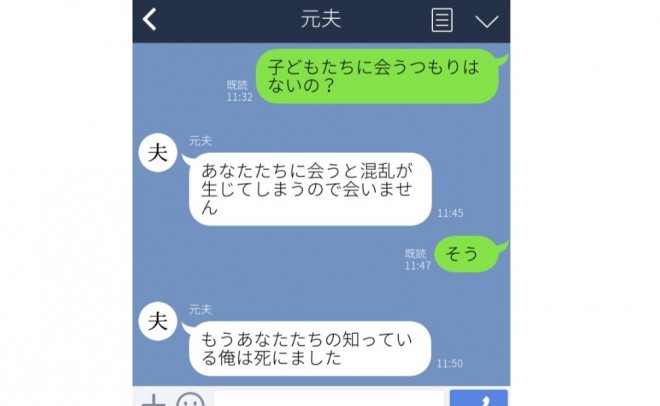Go back from the 元夫 chat
Viewport: 660px width, 406px height.
(x=150, y=20)
